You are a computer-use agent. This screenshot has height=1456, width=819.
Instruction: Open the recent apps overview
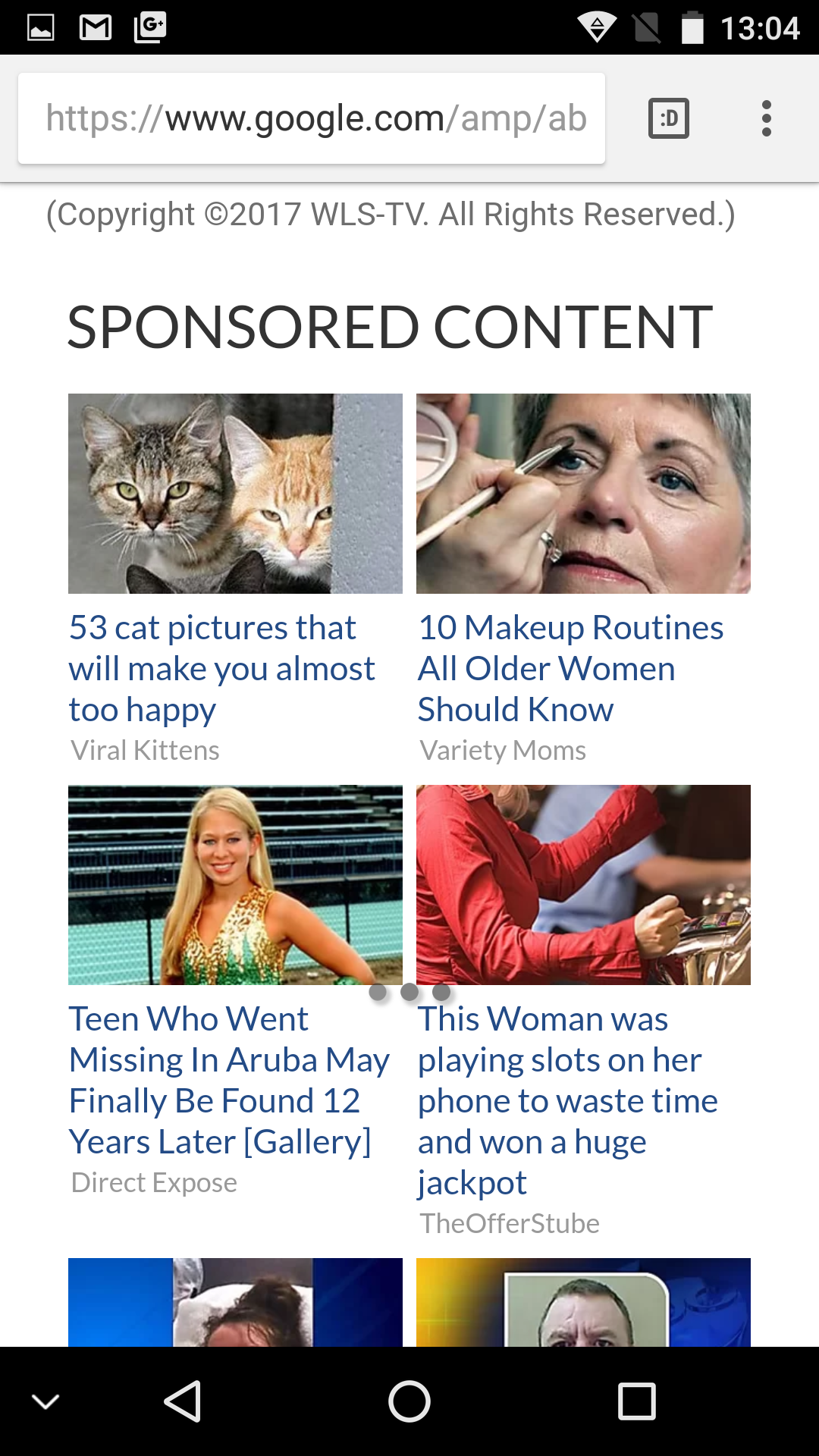point(637,1401)
